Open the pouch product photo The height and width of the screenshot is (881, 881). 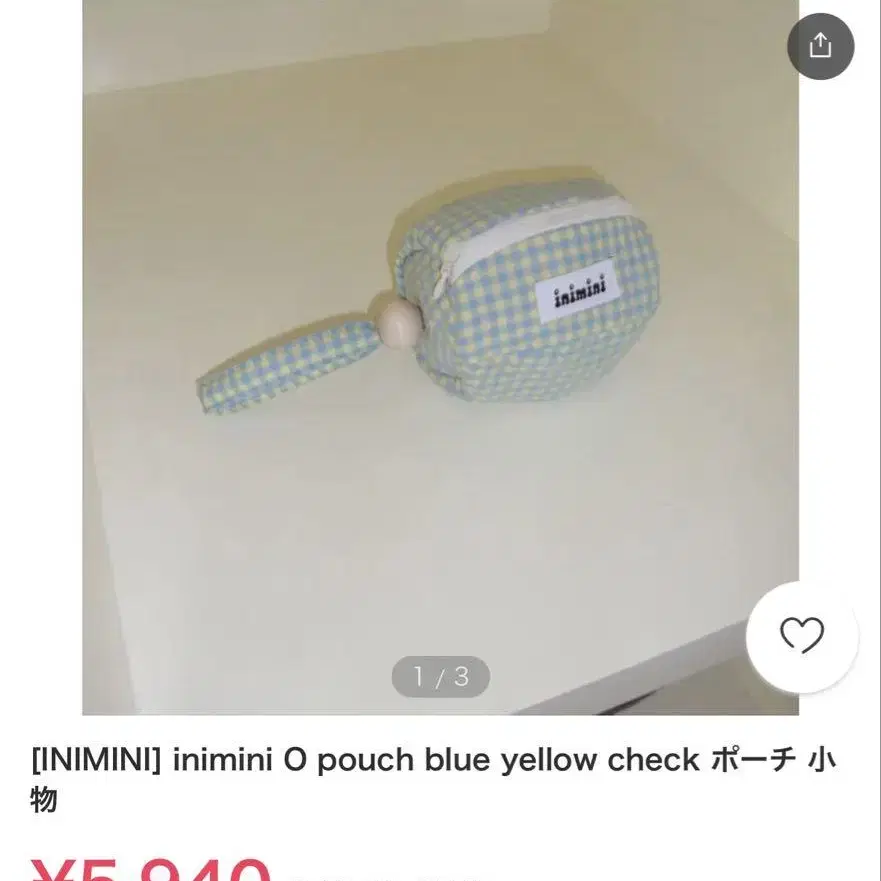coord(440,357)
